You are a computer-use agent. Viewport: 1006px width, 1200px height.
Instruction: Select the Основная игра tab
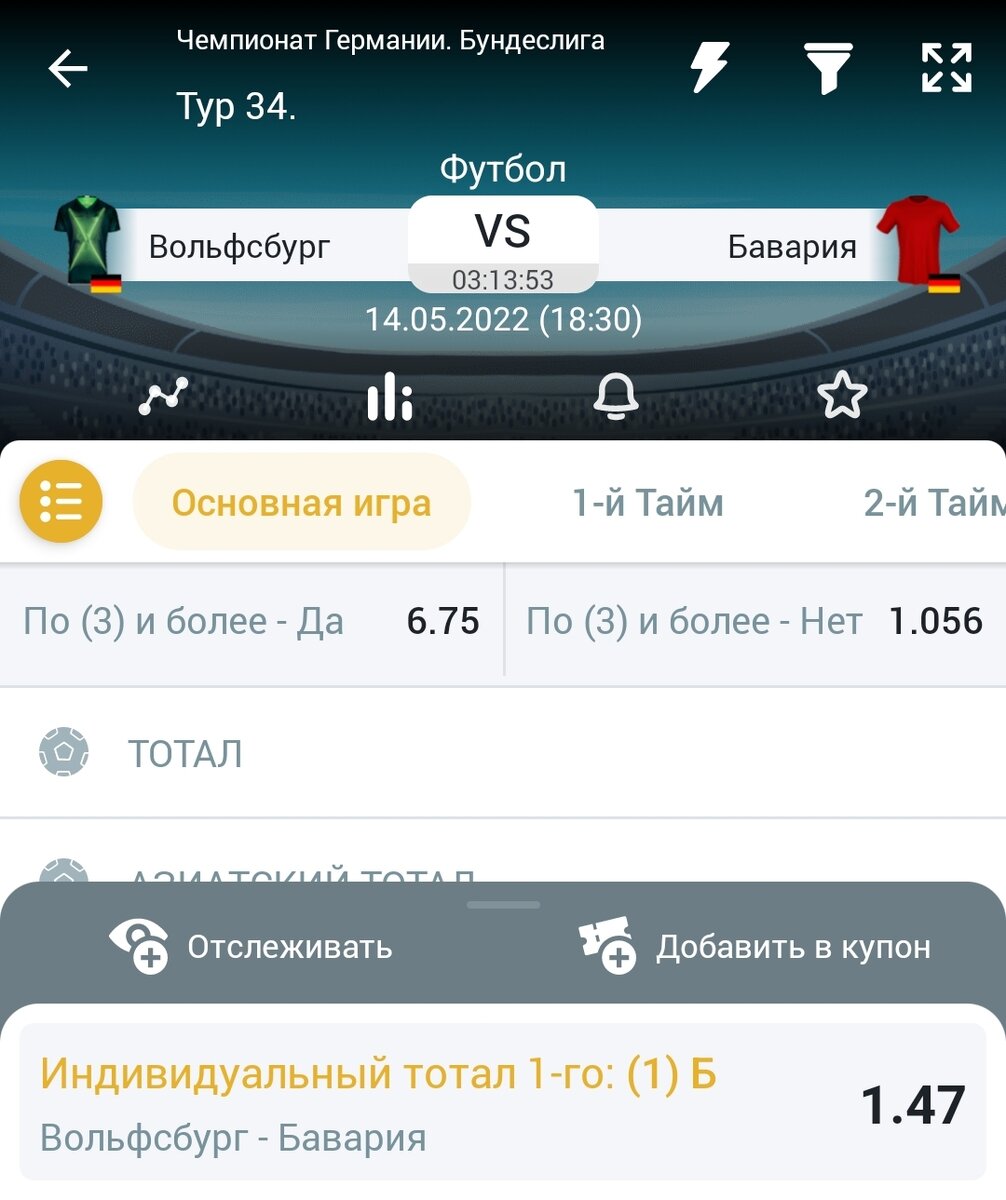point(301,502)
